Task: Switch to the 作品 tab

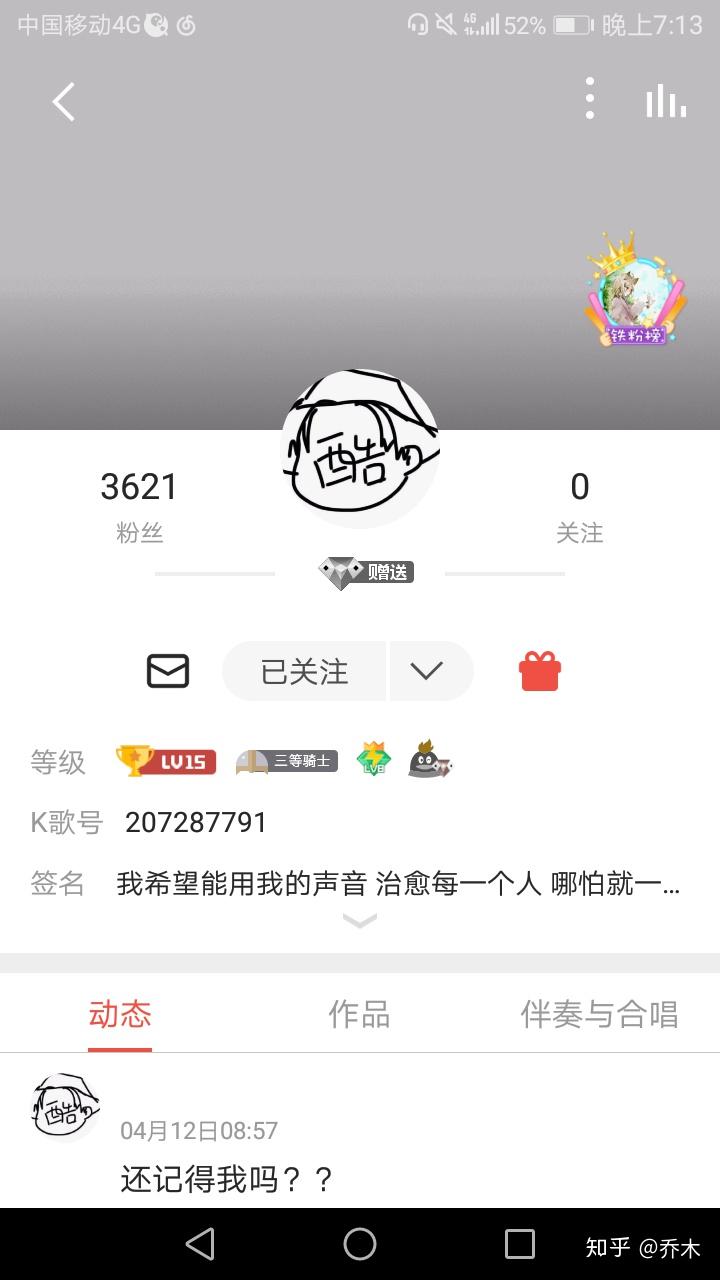Action: pyautogui.click(x=359, y=1014)
